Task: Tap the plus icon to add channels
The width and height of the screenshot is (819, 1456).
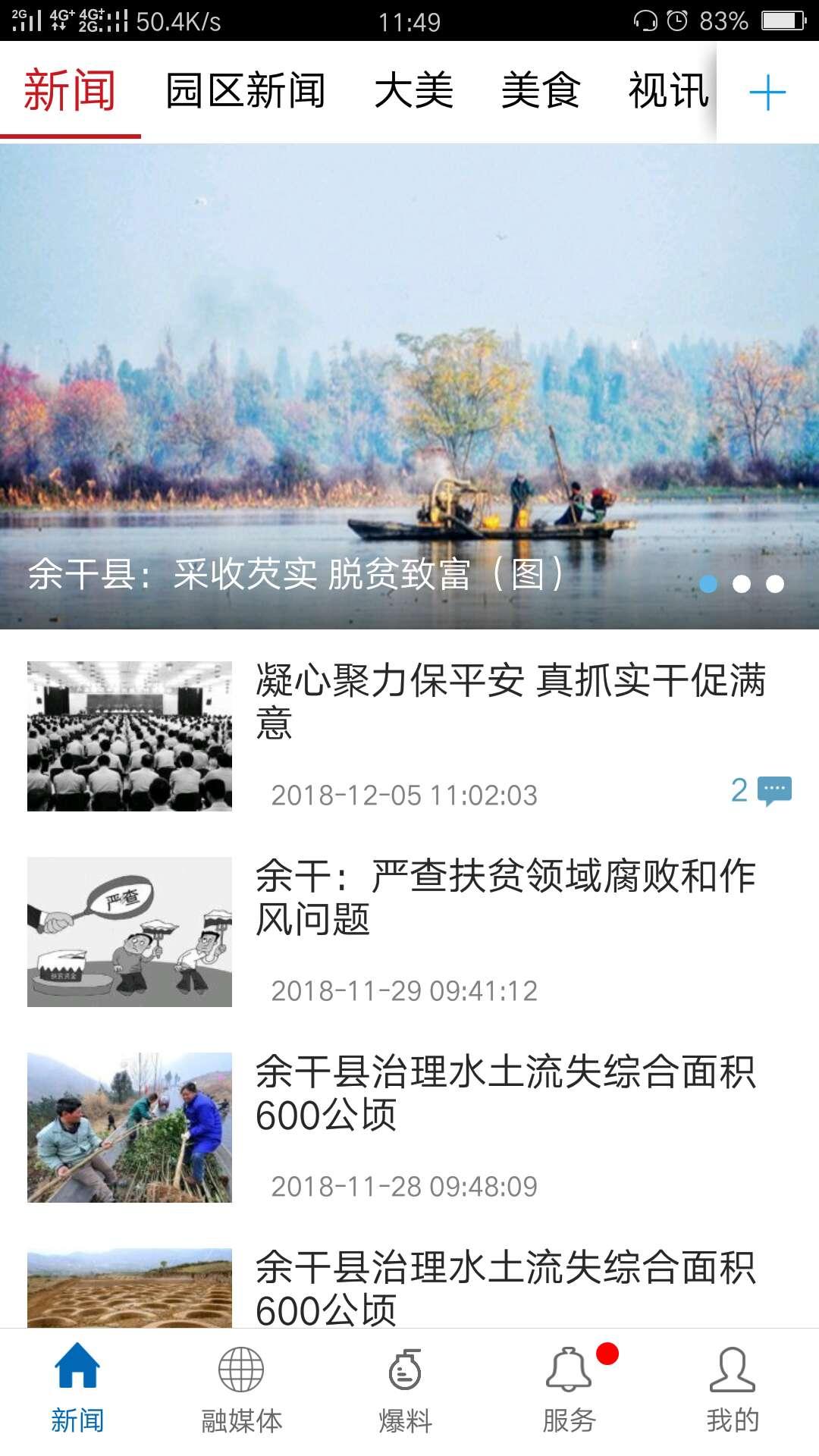Action: tap(769, 90)
